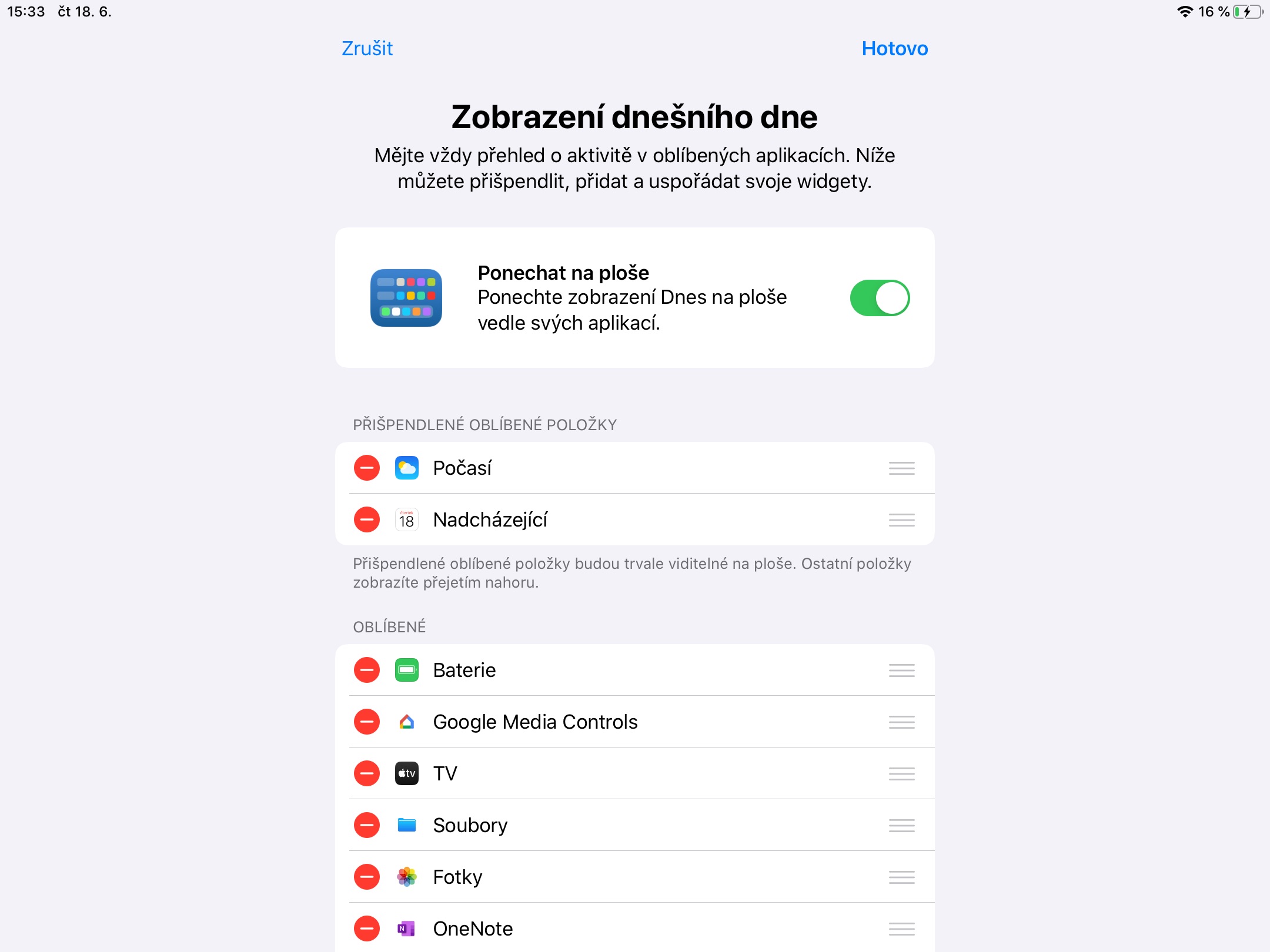
Task: Tap the reorder handle on Baterie row
Action: pyautogui.click(x=901, y=671)
